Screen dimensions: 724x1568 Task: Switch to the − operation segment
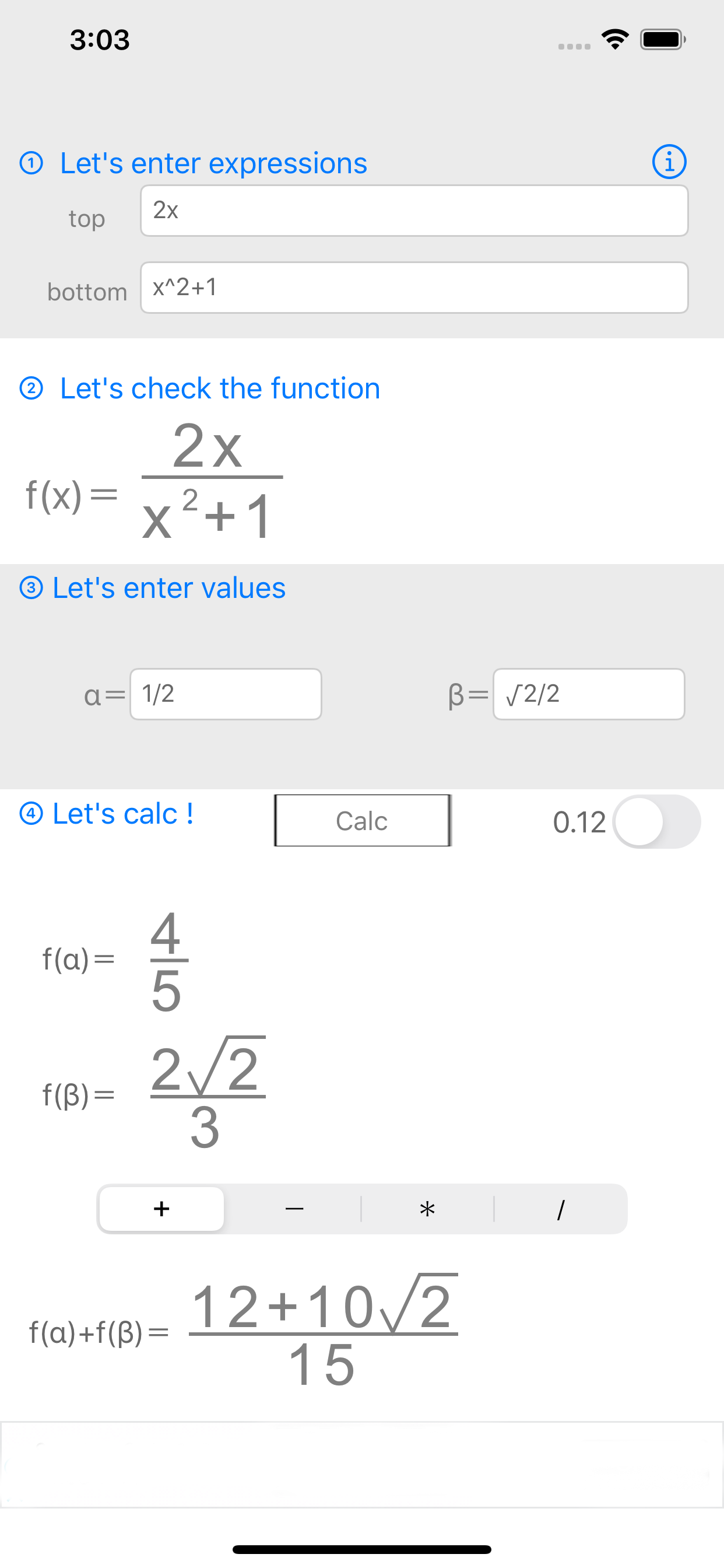click(294, 1209)
